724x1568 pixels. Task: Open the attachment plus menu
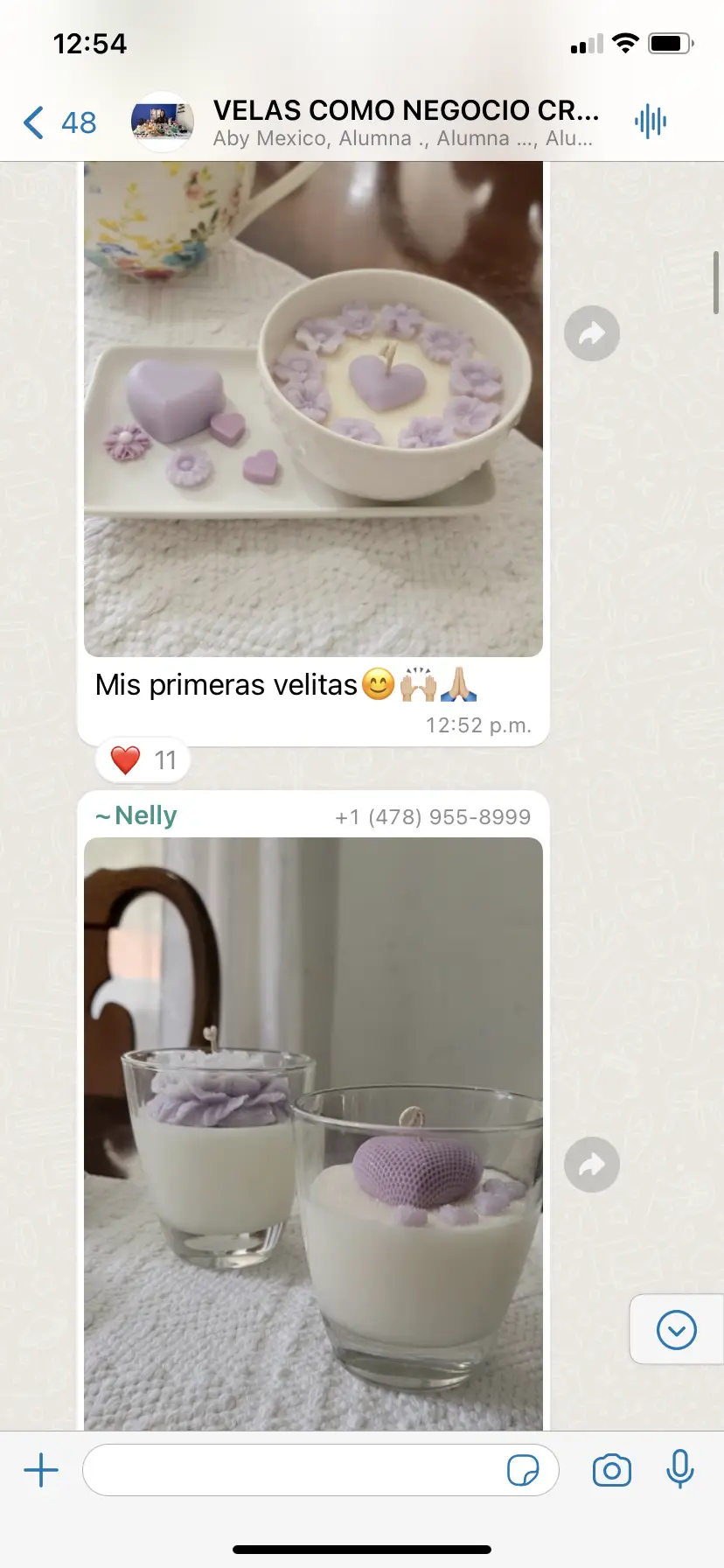tap(41, 1470)
